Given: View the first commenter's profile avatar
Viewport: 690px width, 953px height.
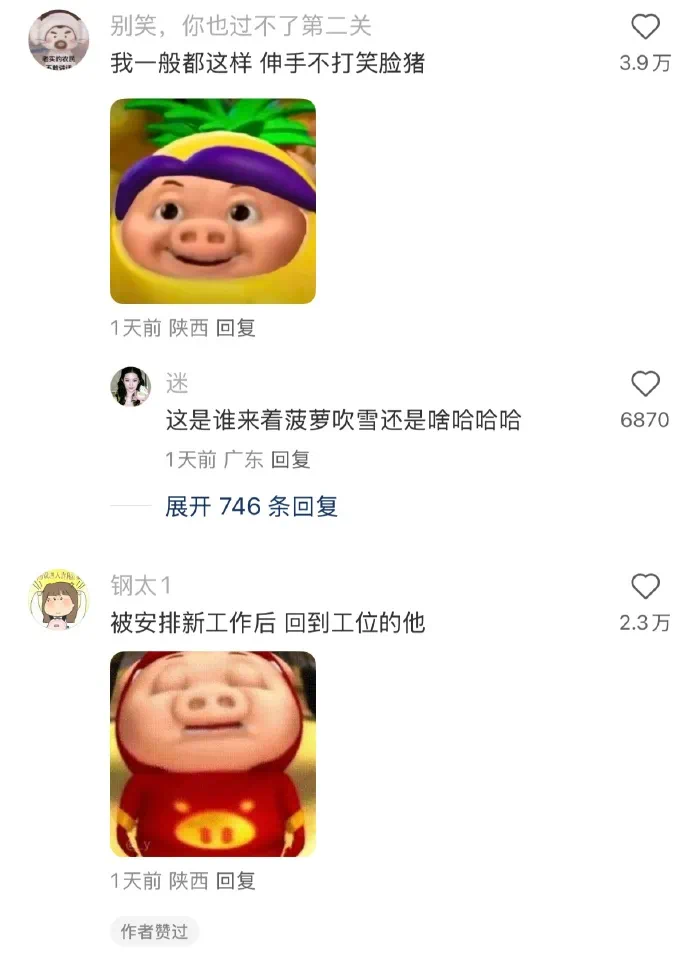Looking at the screenshot, I should pyautogui.click(x=58, y=40).
